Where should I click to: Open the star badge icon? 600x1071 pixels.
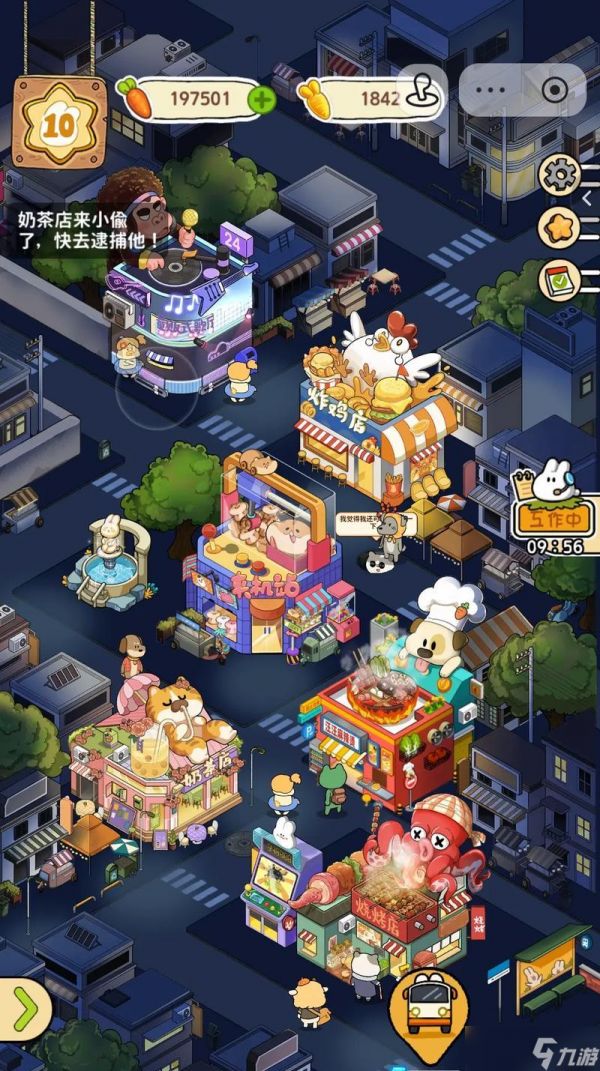[x=559, y=228]
